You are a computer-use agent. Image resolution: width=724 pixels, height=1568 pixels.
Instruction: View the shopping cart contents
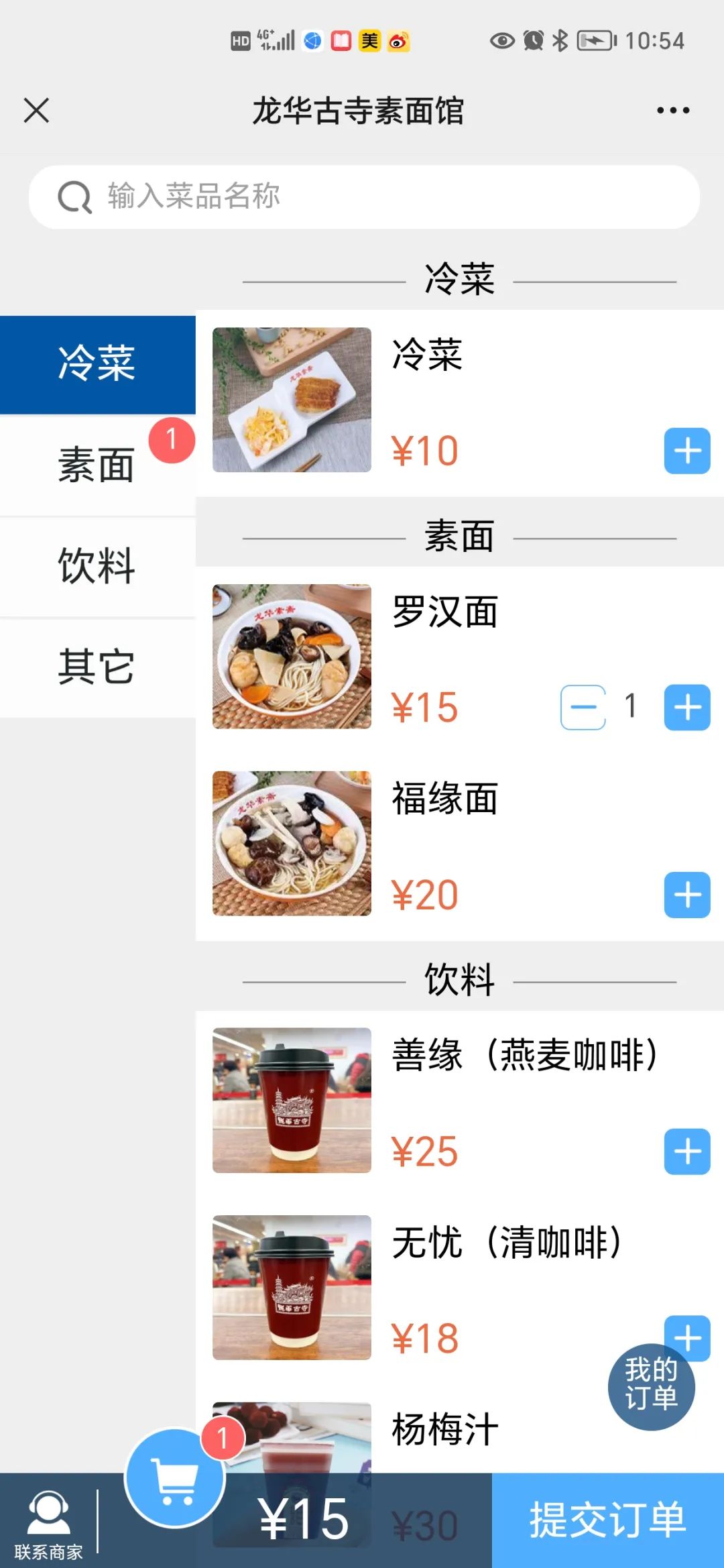point(175,1477)
